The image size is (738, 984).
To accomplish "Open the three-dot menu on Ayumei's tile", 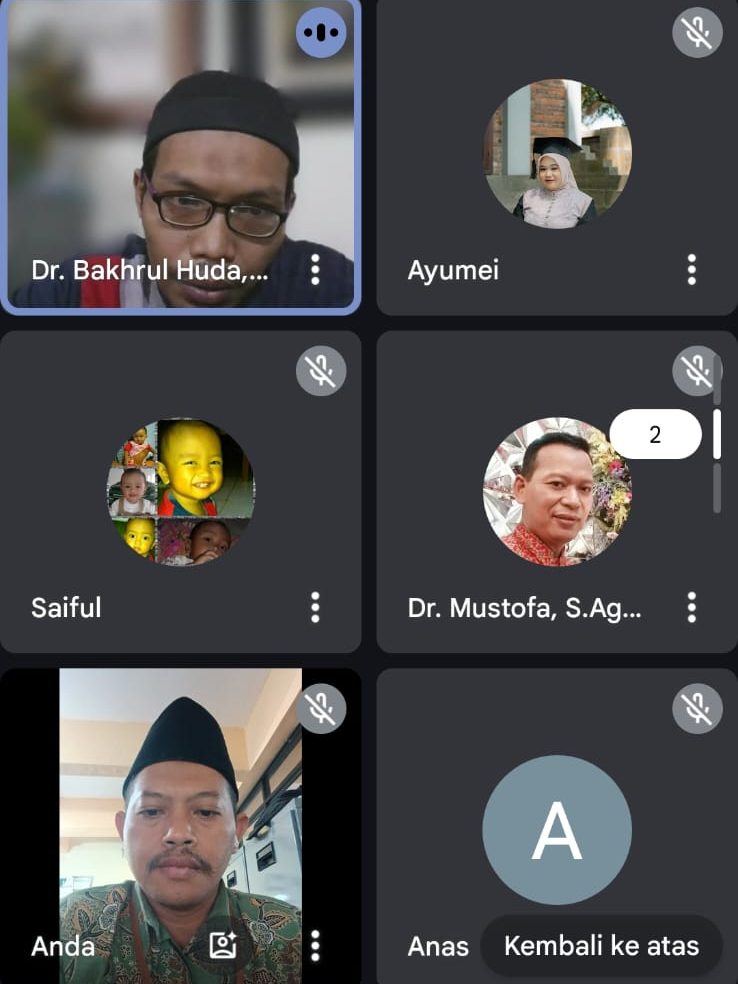I will tap(691, 269).
